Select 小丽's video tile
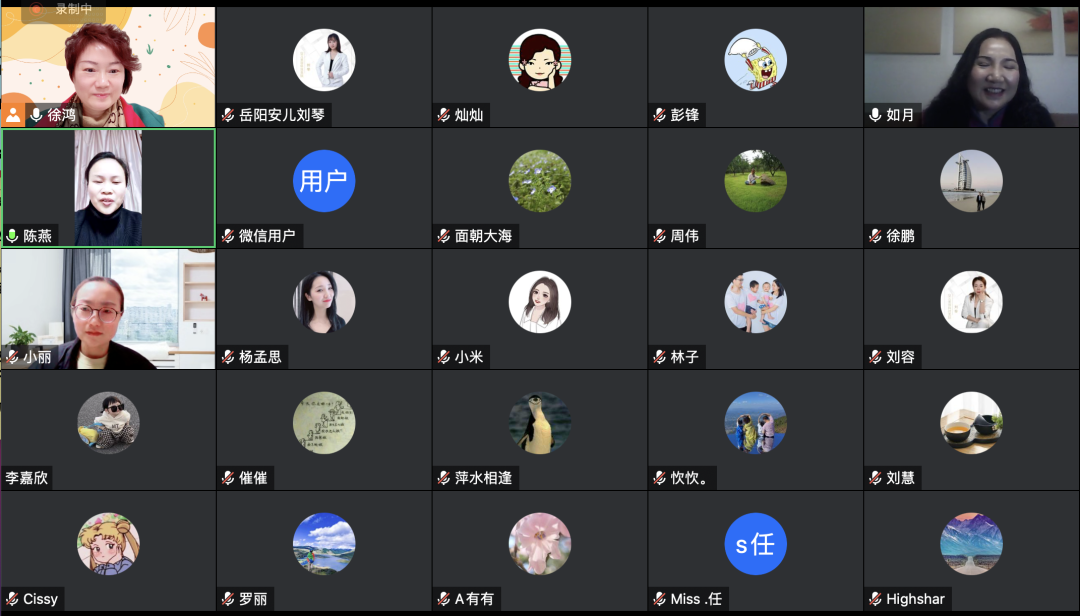The height and width of the screenshot is (616, 1080). [x=108, y=308]
